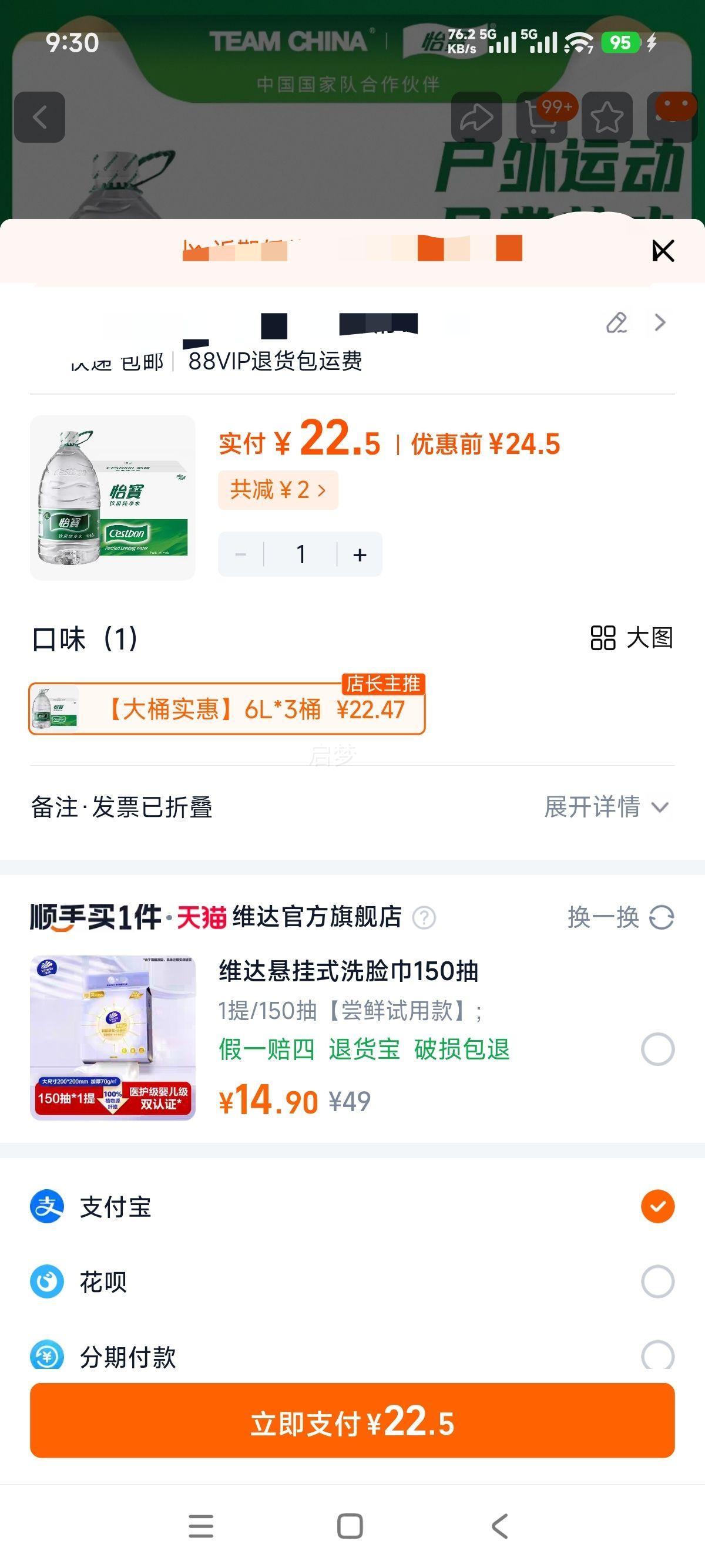
Task: Dismiss the notification banner with X
Action: pos(664,250)
